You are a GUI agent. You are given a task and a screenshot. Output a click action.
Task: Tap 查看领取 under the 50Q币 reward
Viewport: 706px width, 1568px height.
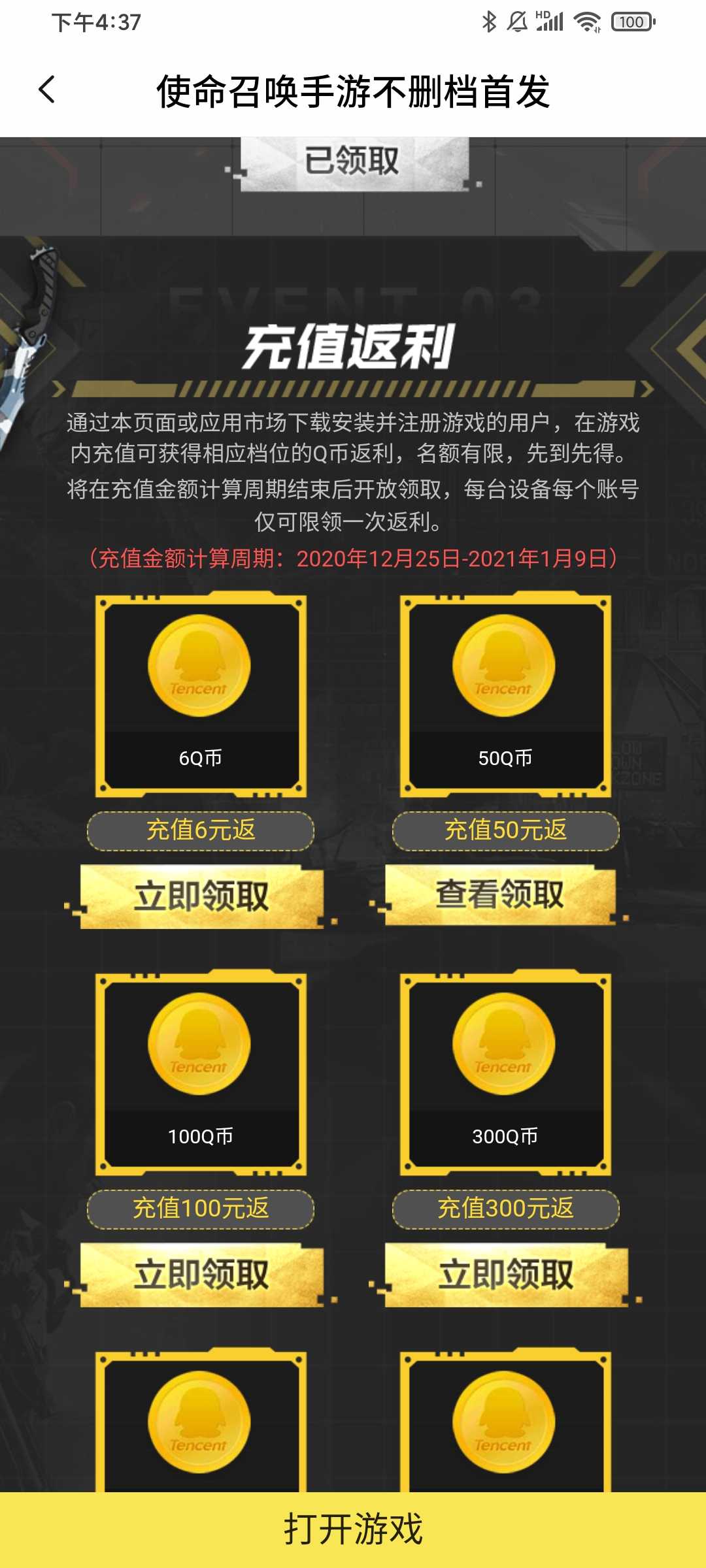500,895
